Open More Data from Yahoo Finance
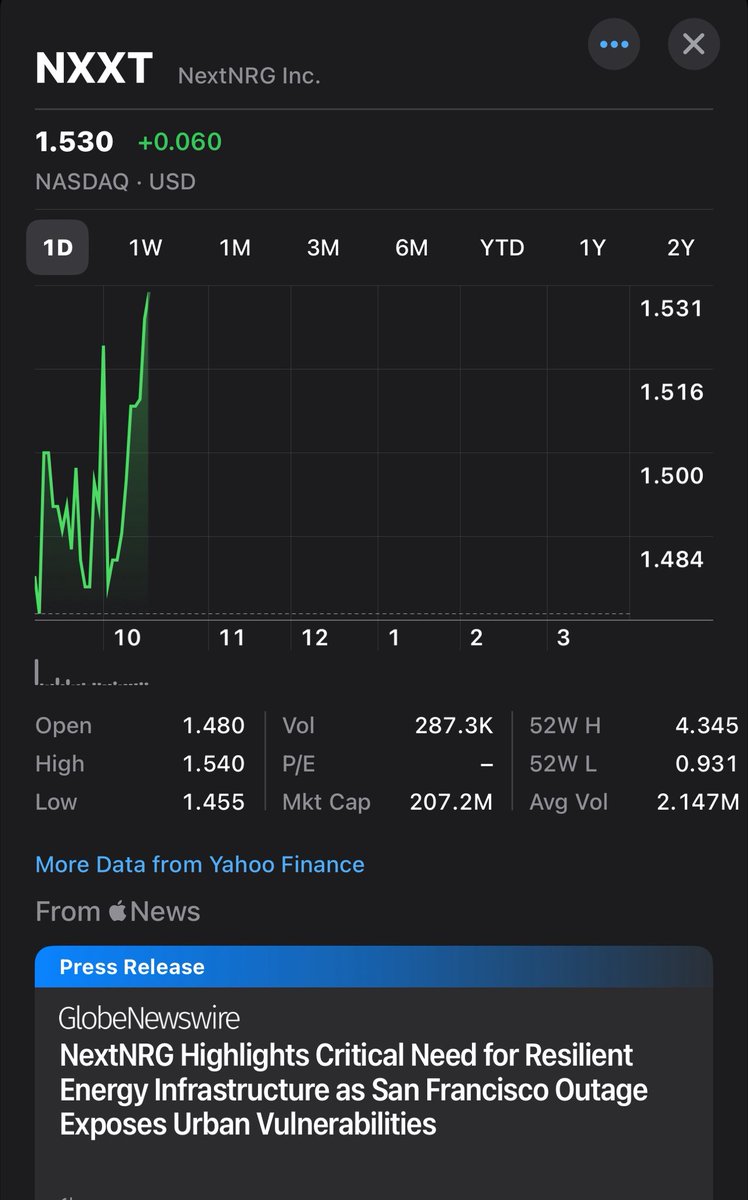The image size is (748, 1200). click(200, 864)
